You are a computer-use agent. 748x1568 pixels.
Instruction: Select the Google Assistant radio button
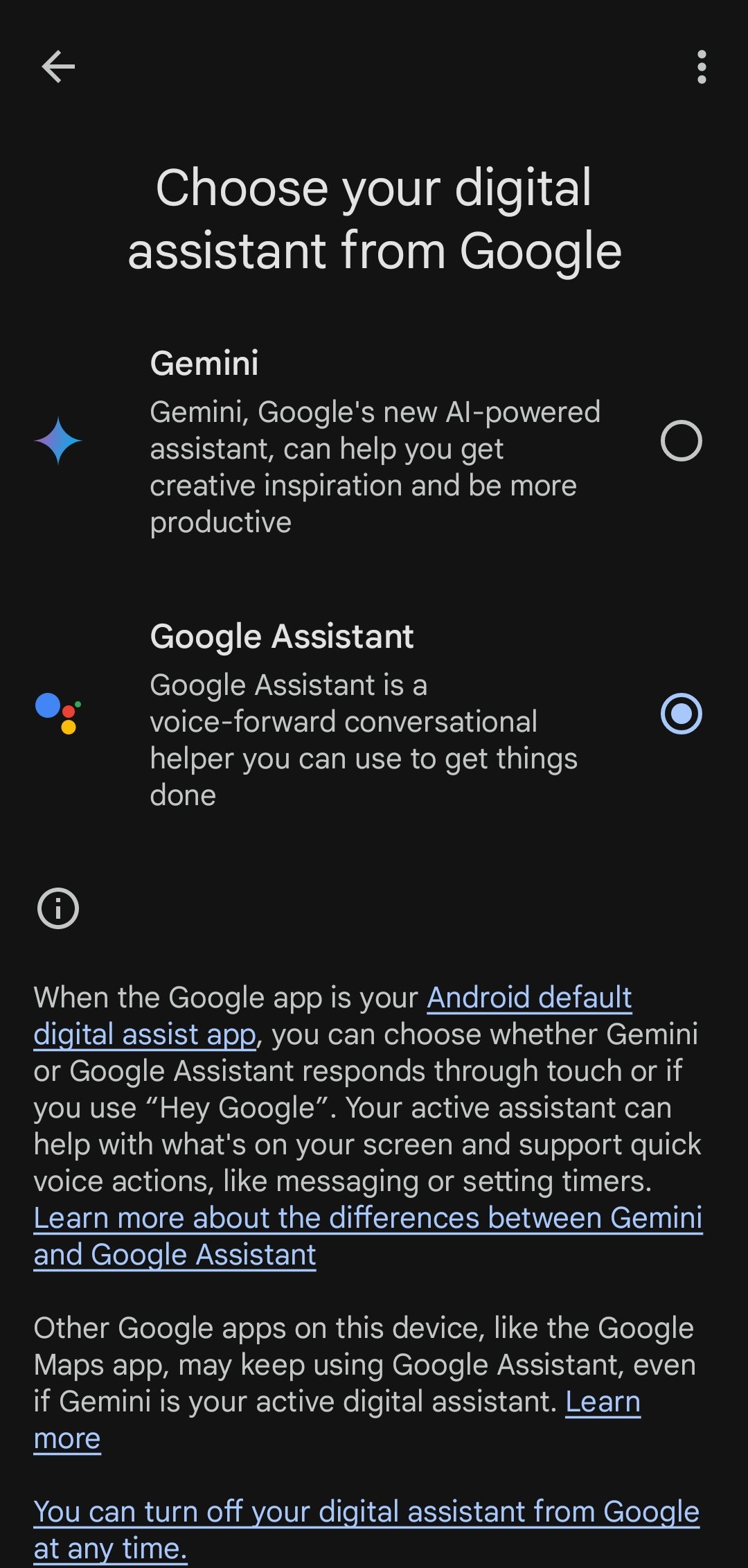click(681, 714)
